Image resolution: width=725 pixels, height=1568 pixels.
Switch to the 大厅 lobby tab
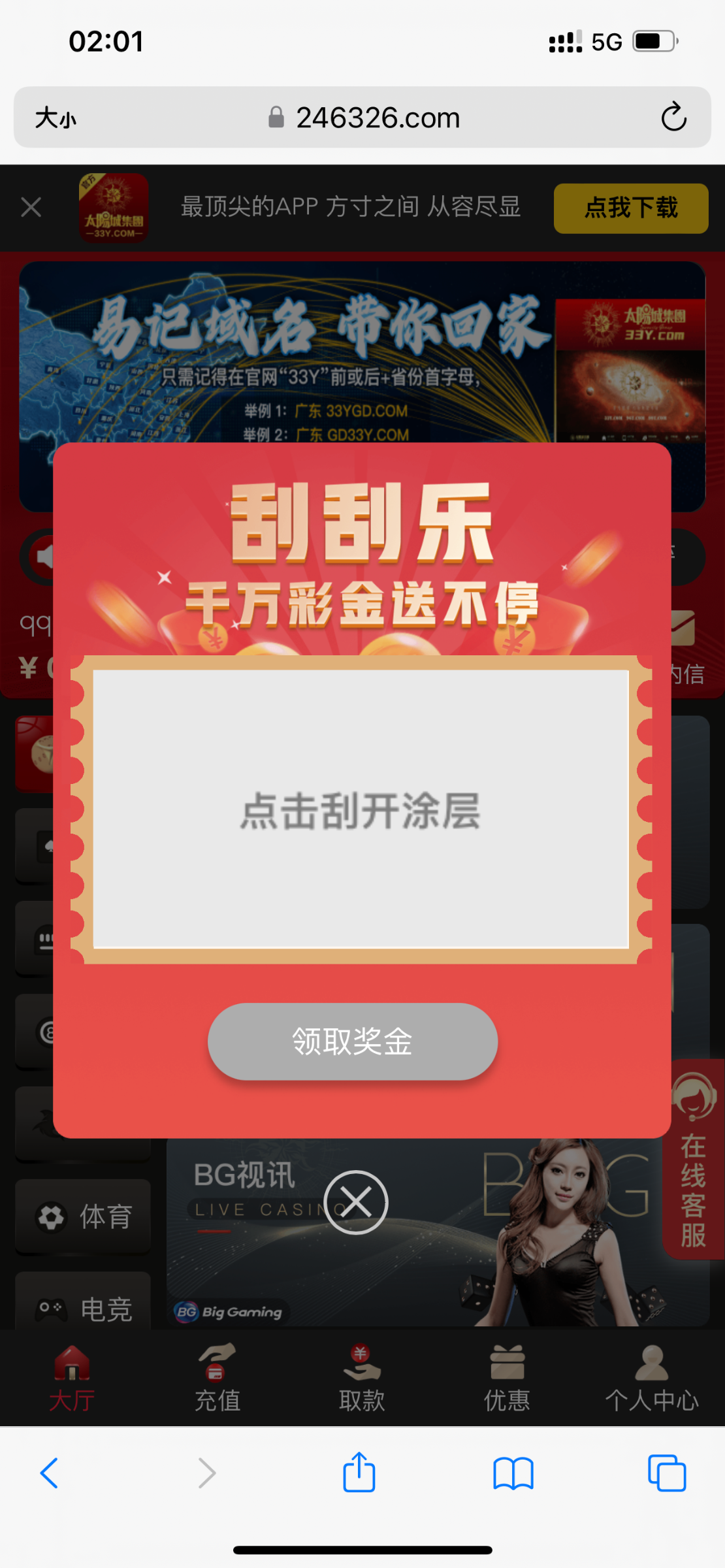pyautogui.click(x=72, y=1379)
